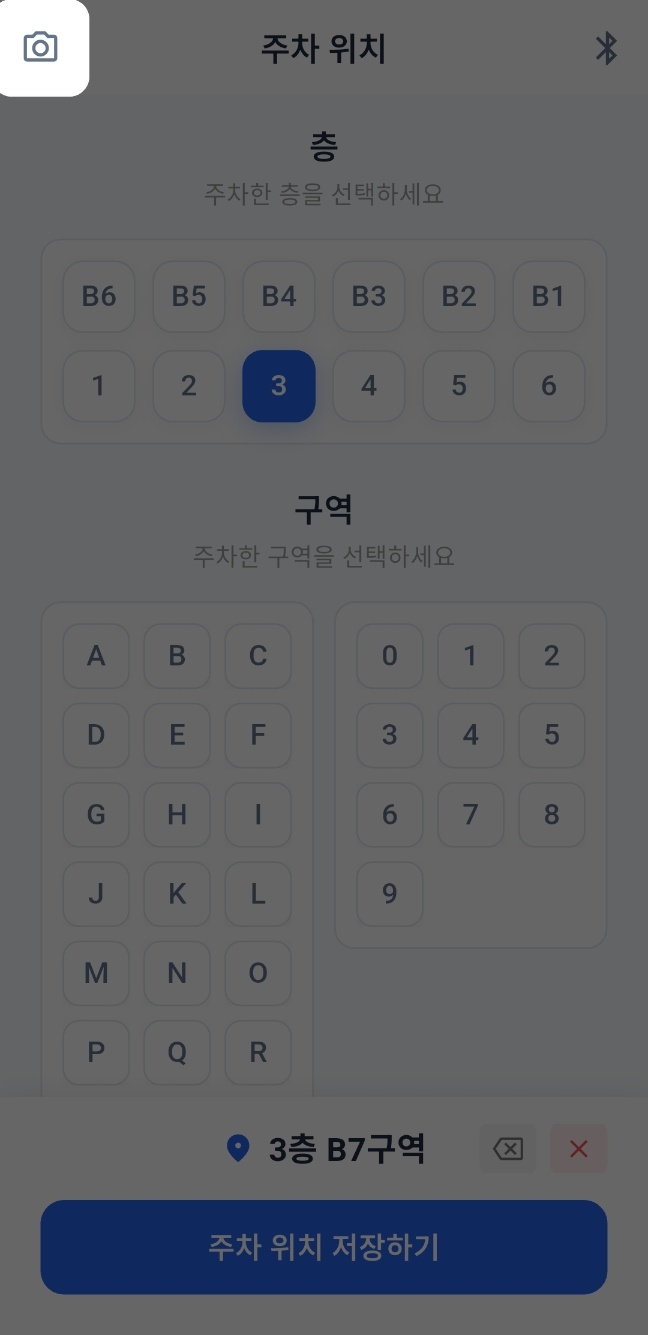Clear the selected parking location

[x=578, y=1149]
